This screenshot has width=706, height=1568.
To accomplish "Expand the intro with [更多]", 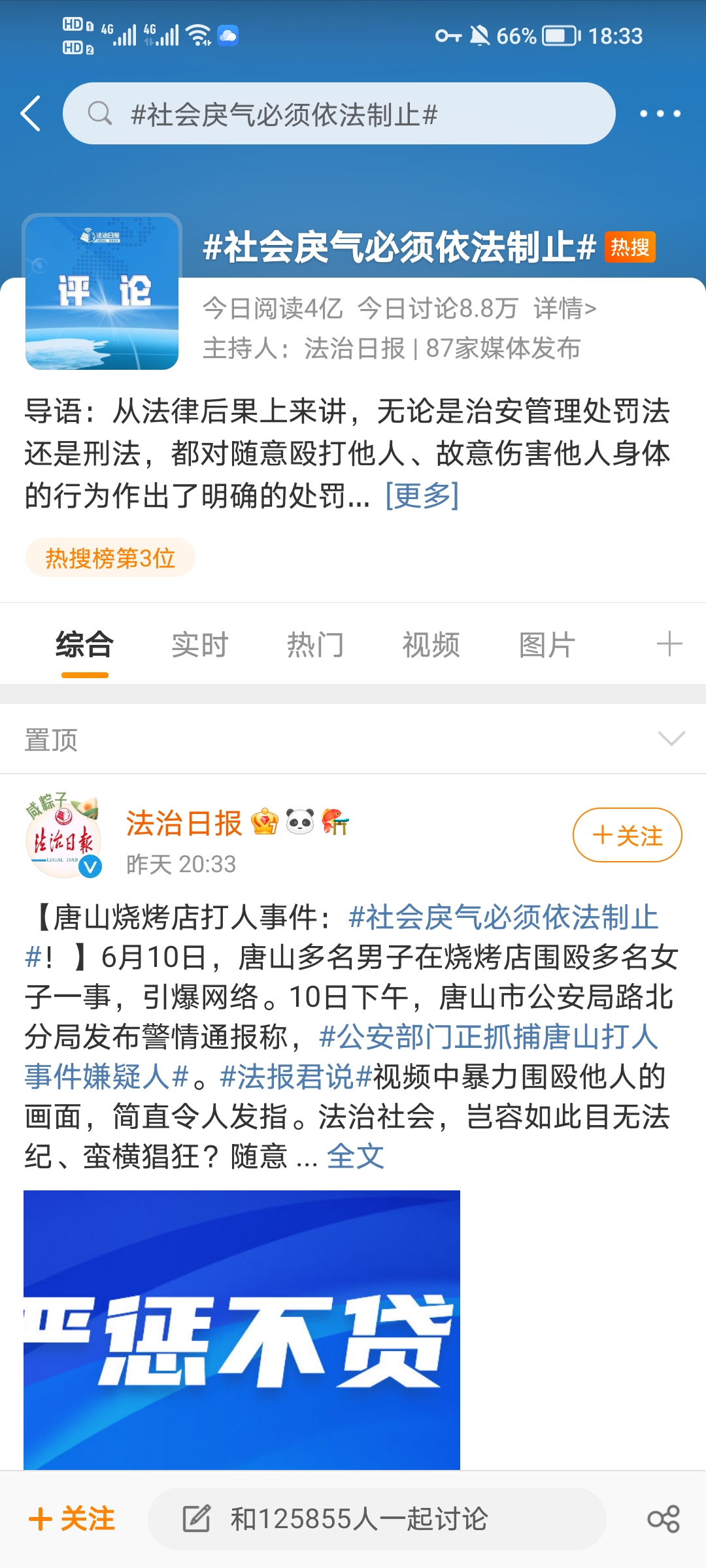I will tap(422, 495).
